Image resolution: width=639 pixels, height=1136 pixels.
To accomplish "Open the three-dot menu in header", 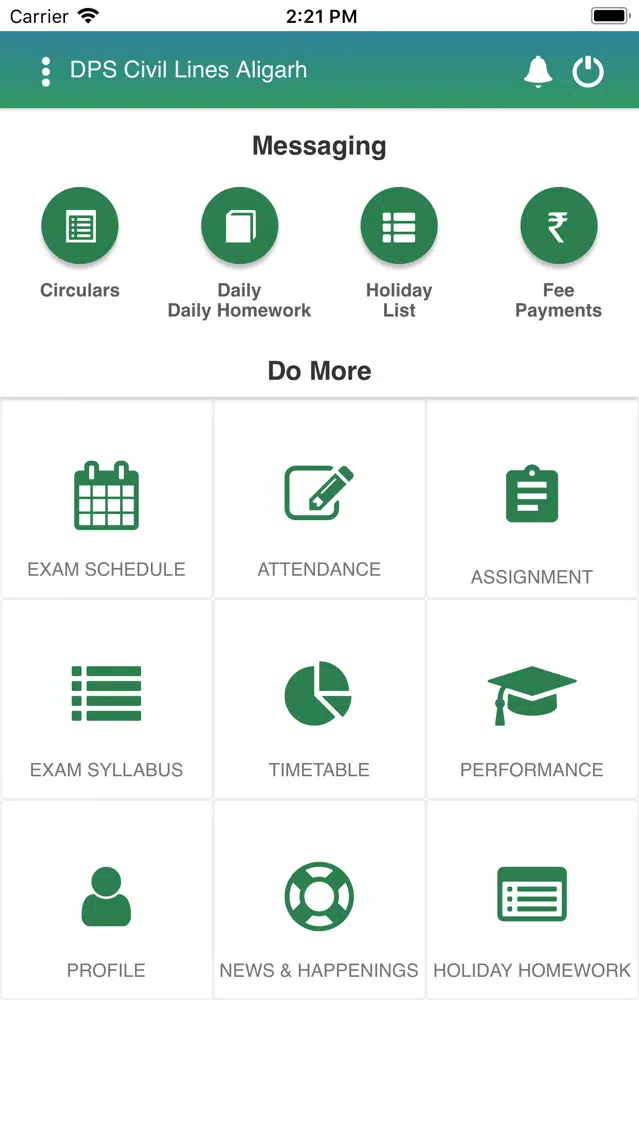I will coord(46,71).
